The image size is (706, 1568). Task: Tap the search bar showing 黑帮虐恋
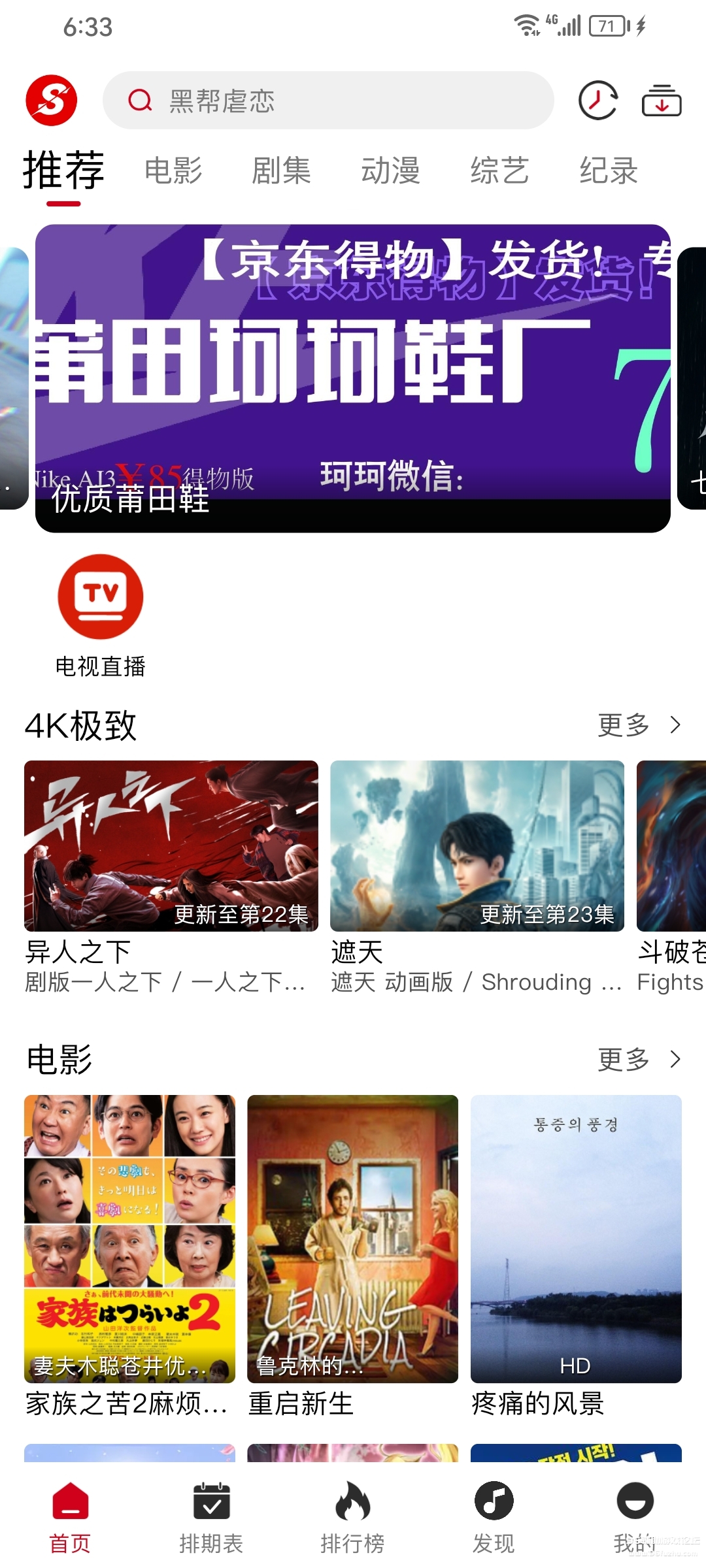(327, 101)
